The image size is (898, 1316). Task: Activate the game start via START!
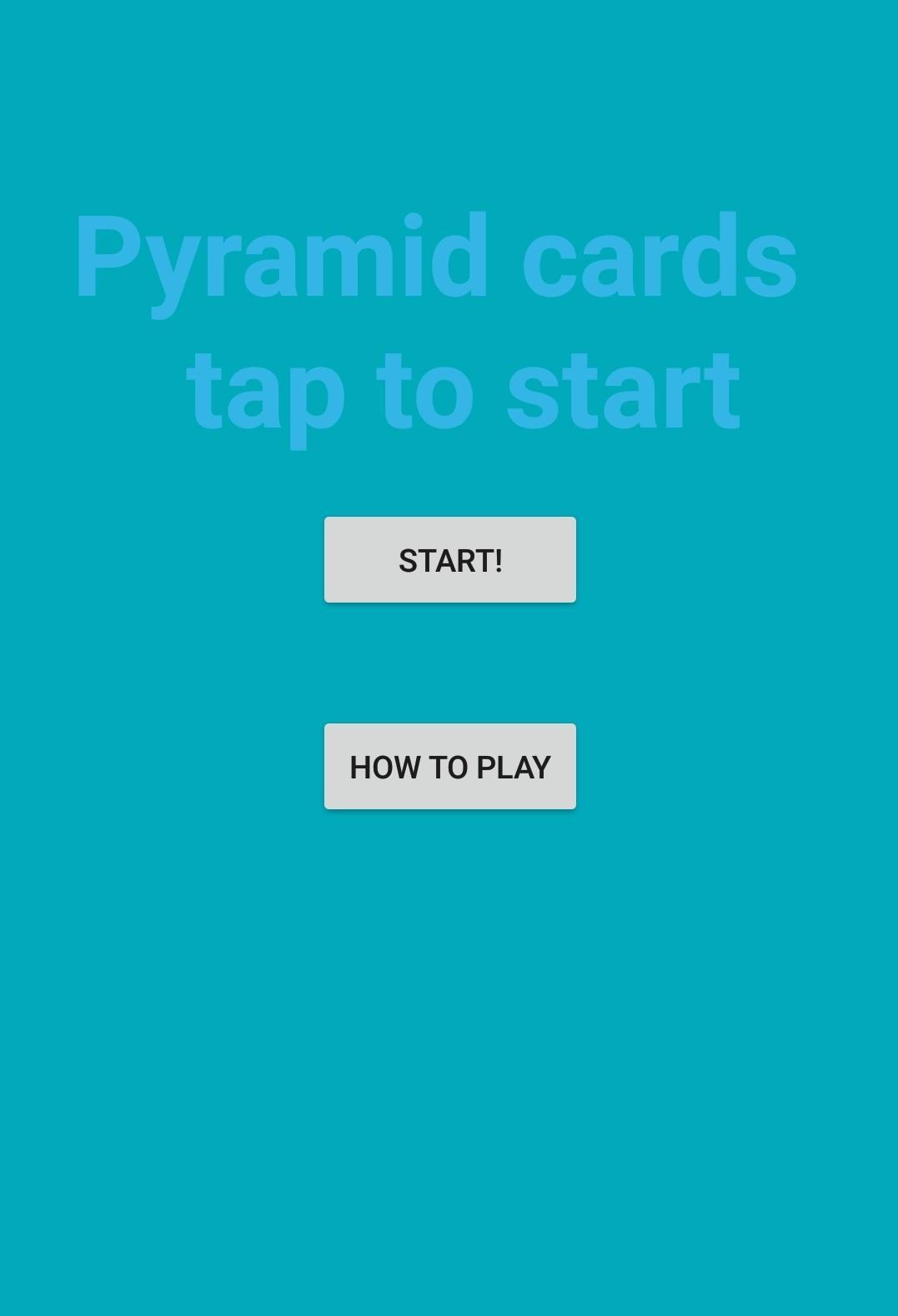(449, 559)
